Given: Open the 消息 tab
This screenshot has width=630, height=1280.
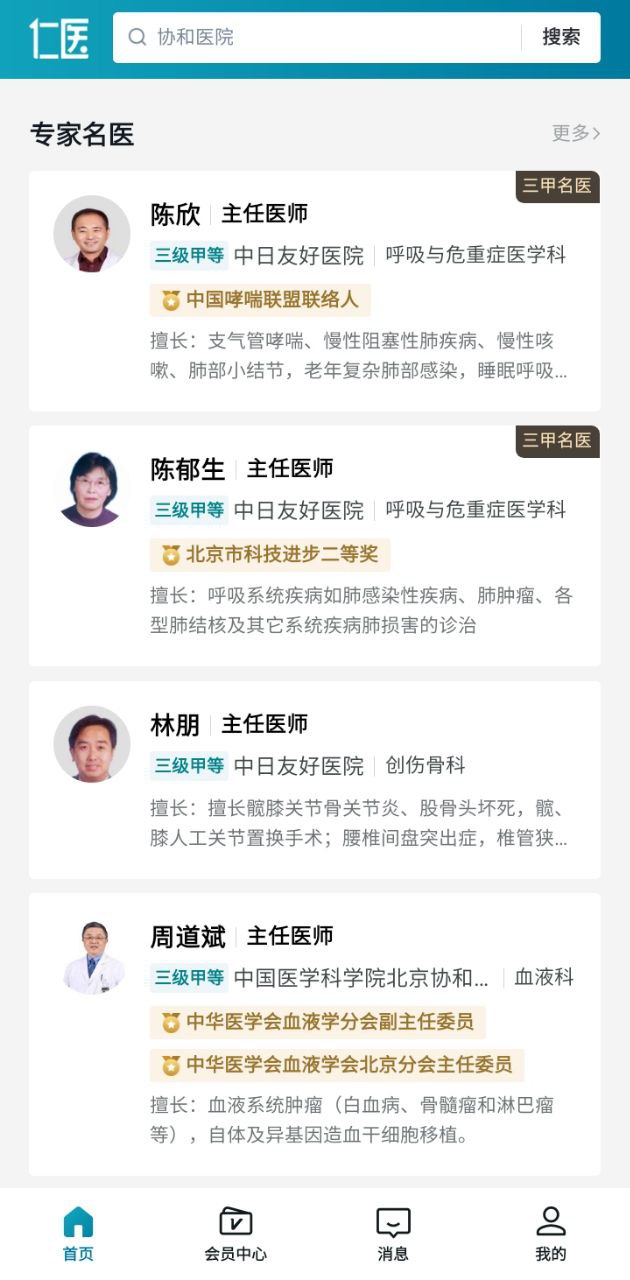Looking at the screenshot, I should 393,1234.
